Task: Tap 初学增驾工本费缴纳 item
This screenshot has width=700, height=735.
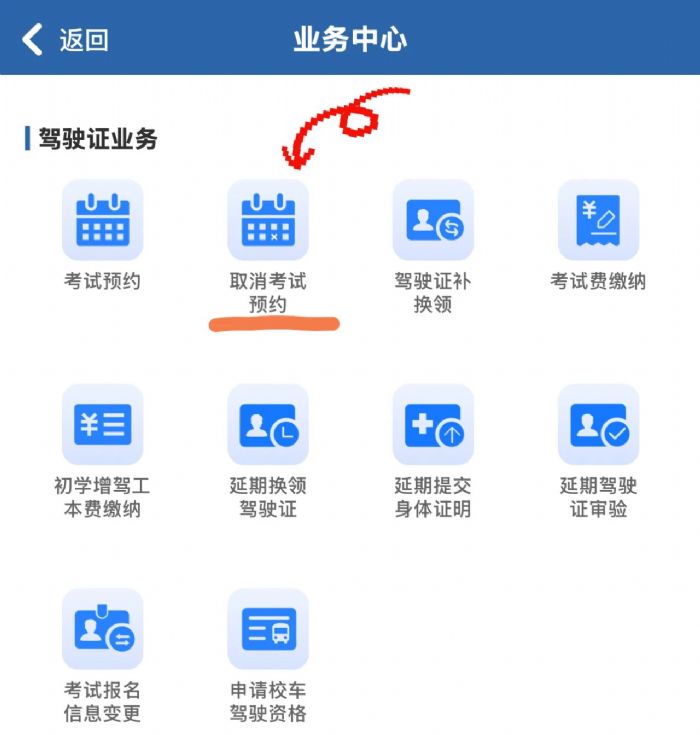Action: [x=102, y=425]
